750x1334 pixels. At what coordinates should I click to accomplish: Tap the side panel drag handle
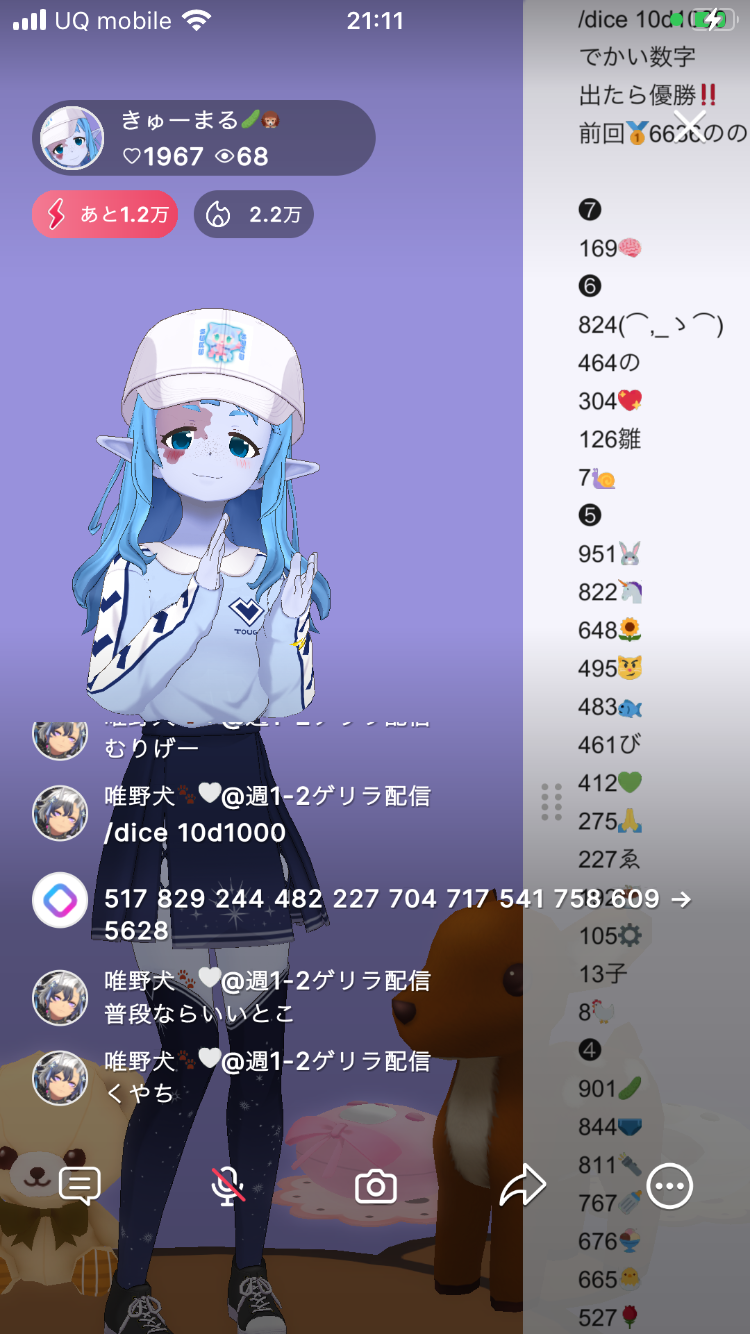pos(551,802)
